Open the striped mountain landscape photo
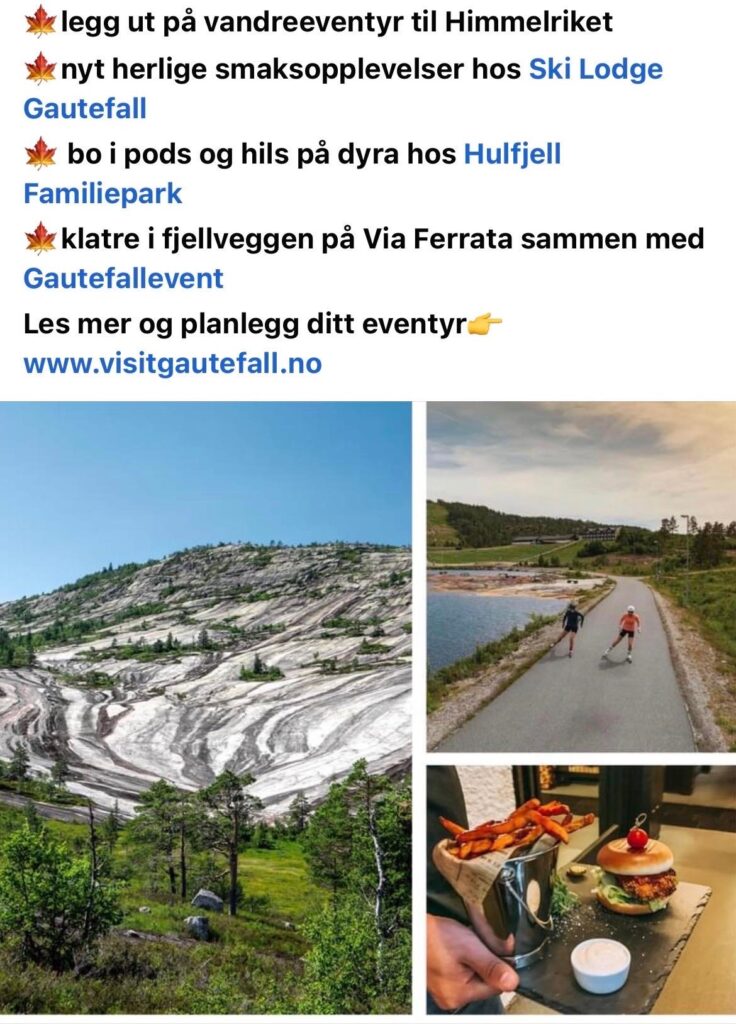Viewport: 736px width, 1024px height. (205, 707)
